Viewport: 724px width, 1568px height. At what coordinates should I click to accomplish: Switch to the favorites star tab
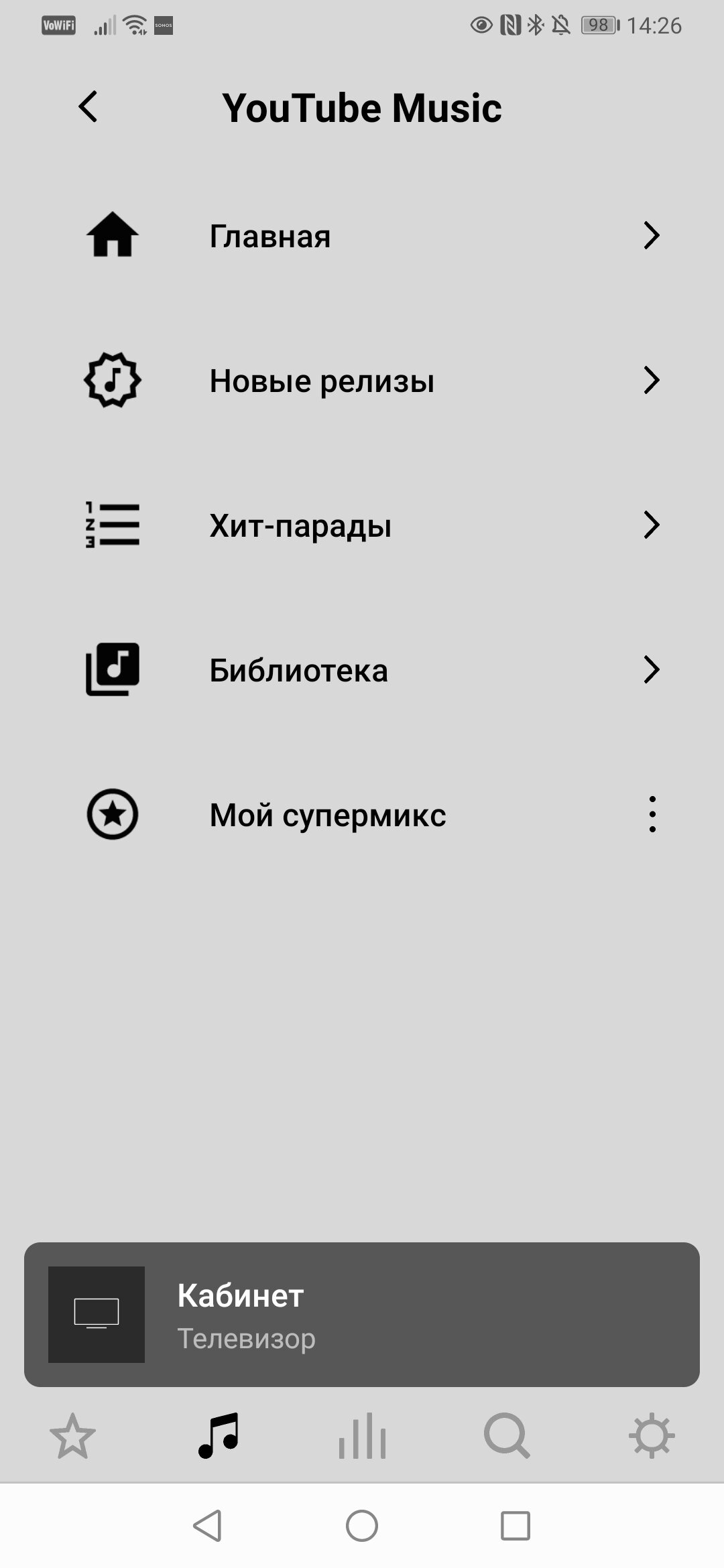[72, 1435]
